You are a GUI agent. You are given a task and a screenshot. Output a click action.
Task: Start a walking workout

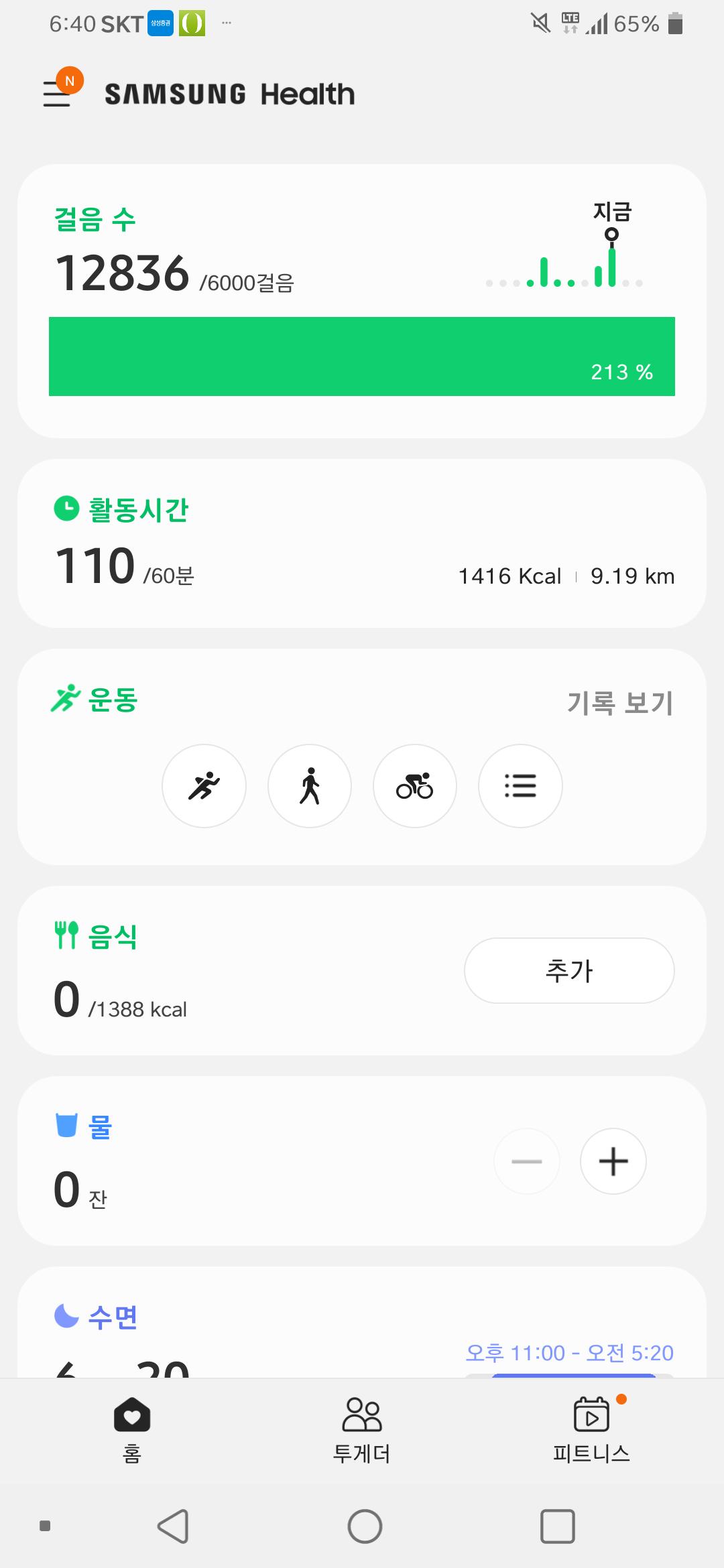(310, 786)
